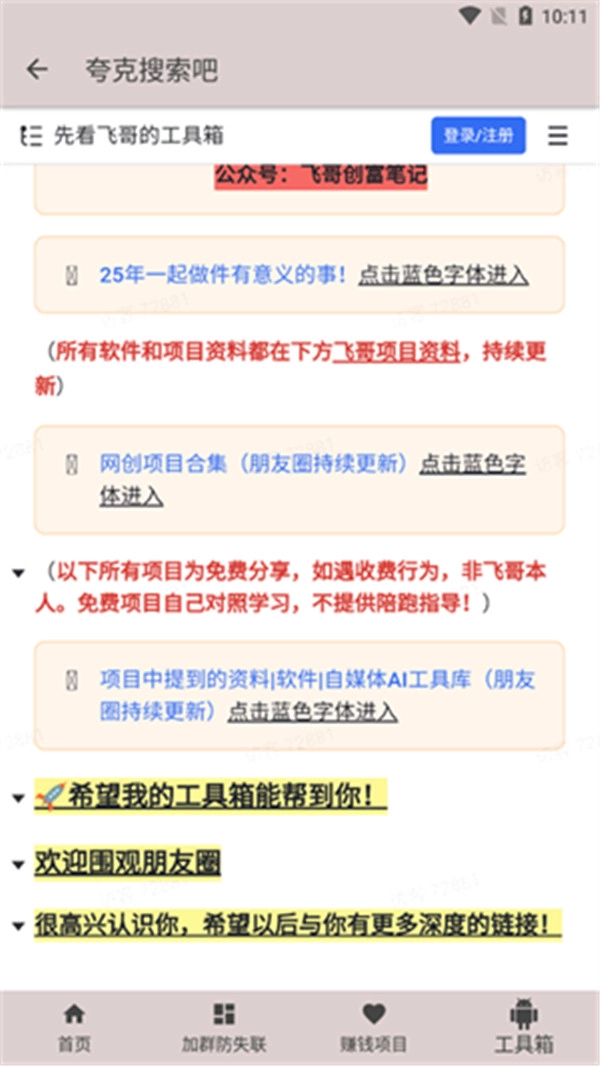Switch to the 首页 tab
The image size is (600, 1066).
[74, 1027]
